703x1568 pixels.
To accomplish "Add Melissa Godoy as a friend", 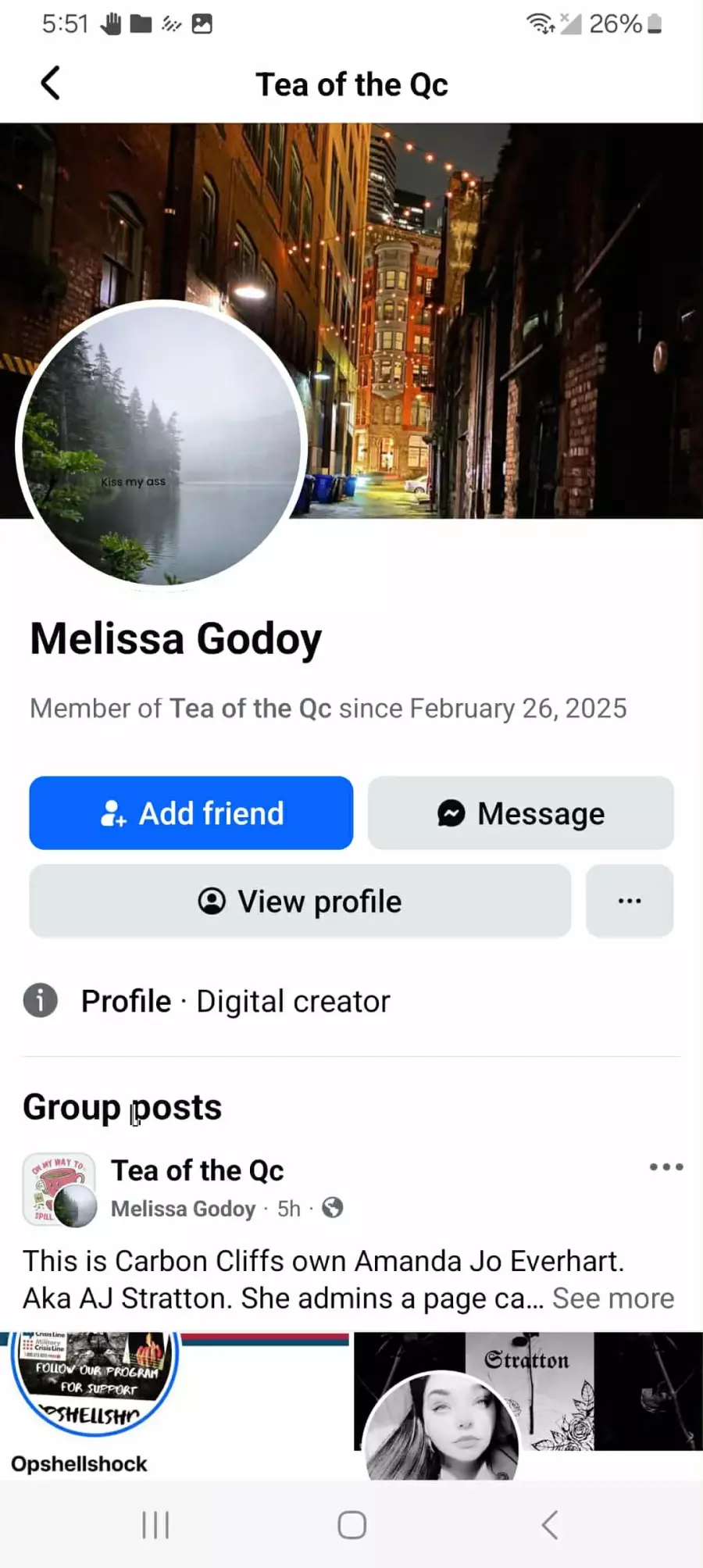I will [191, 813].
